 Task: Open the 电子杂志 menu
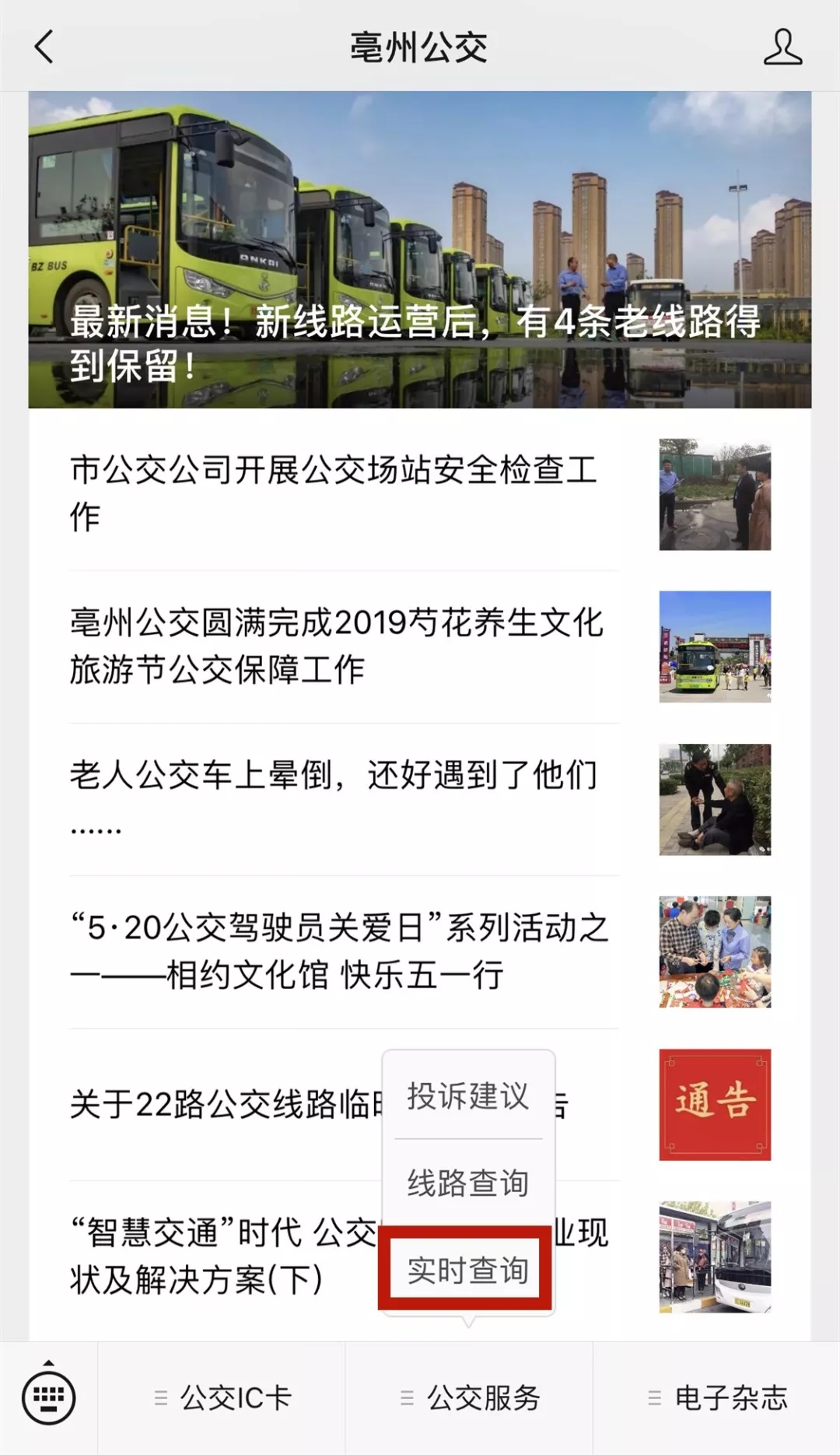(x=716, y=1398)
